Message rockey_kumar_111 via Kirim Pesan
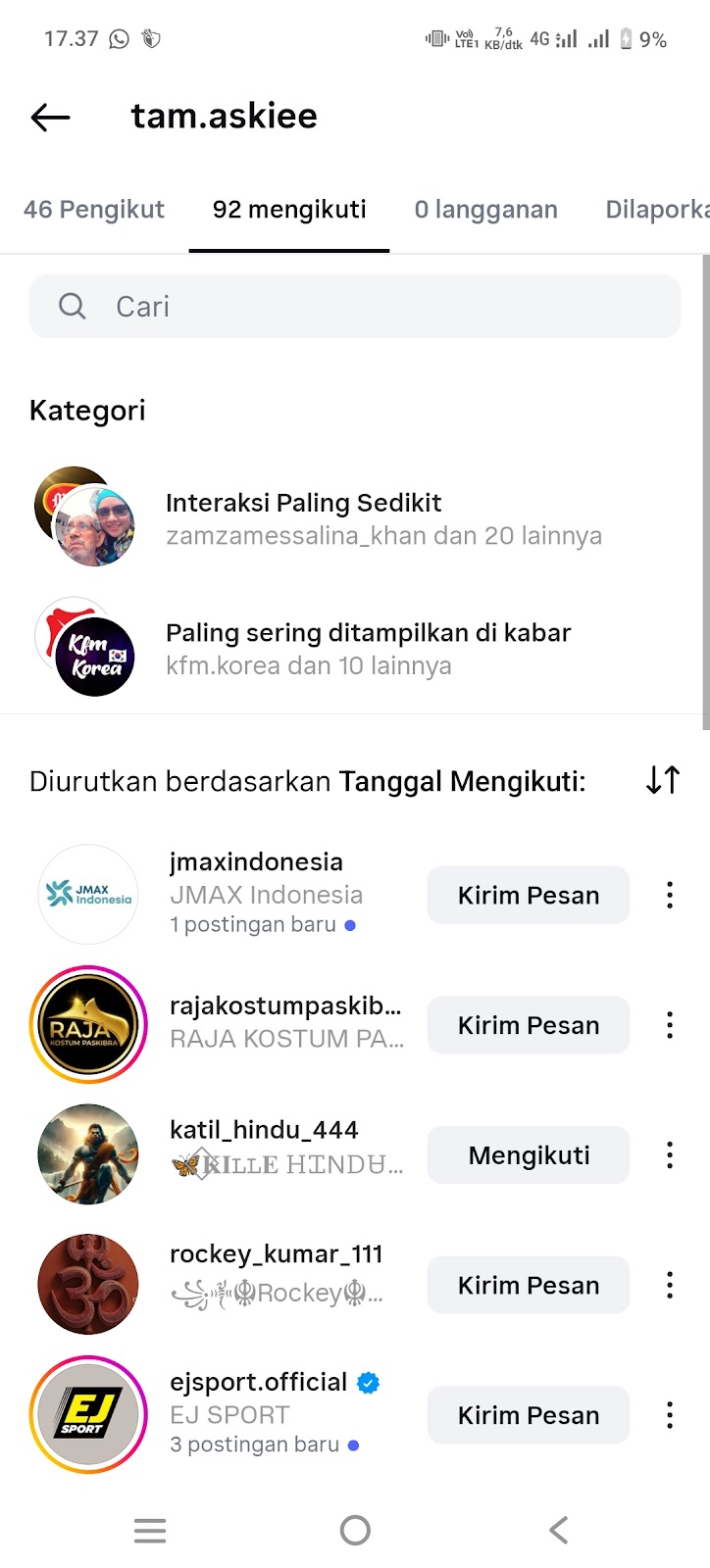This screenshot has width=710, height=1568. click(x=528, y=1285)
